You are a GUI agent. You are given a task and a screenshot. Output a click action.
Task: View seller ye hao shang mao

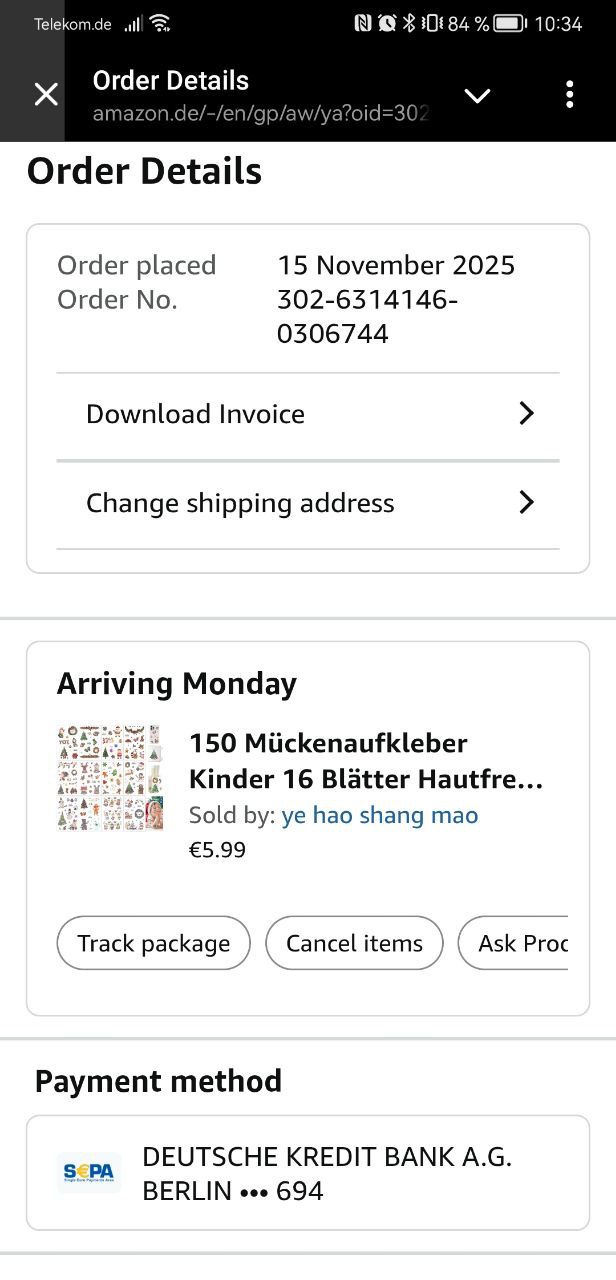pyautogui.click(x=380, y=815)
